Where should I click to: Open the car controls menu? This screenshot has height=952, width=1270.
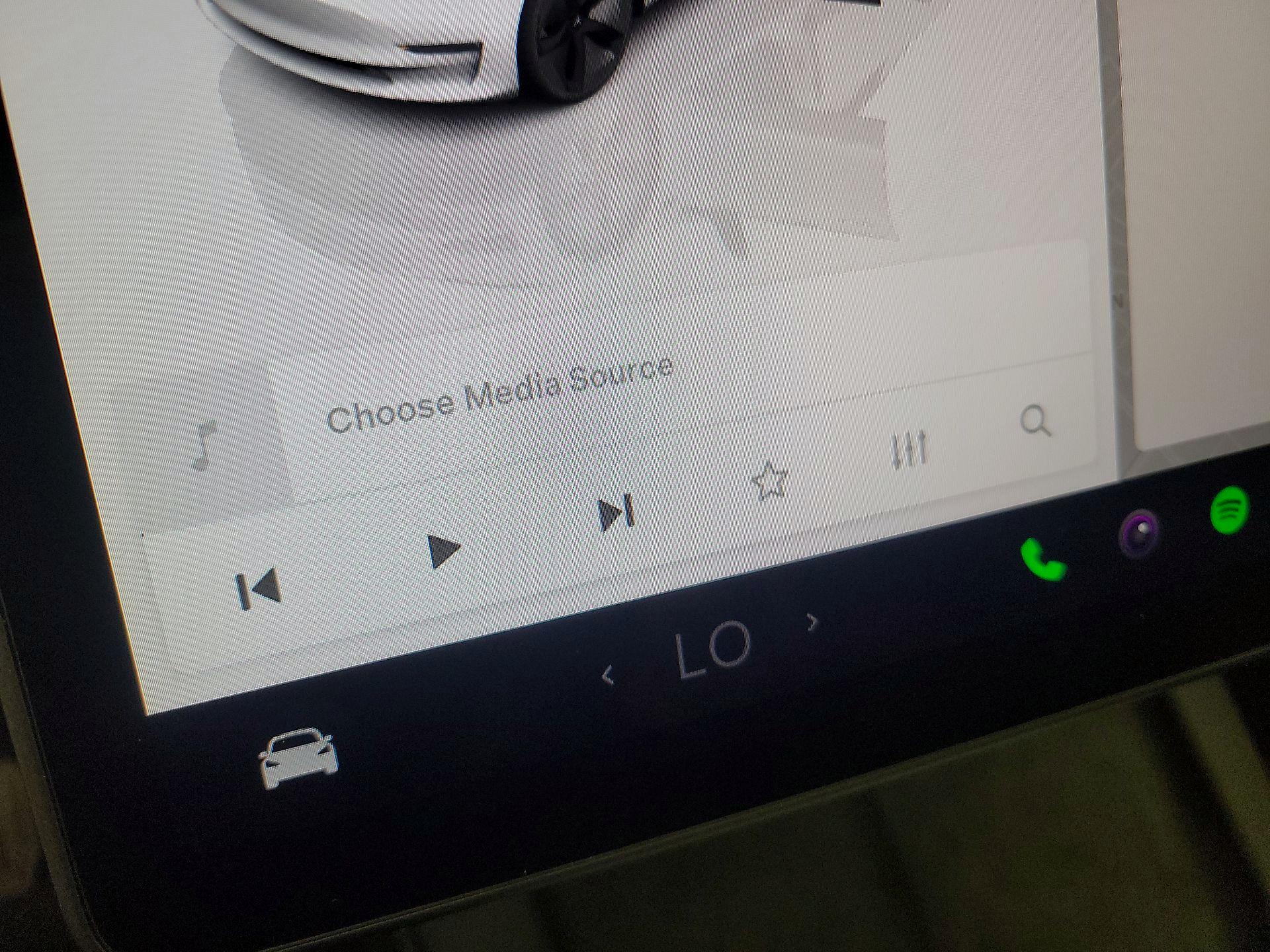click(298, 758)
